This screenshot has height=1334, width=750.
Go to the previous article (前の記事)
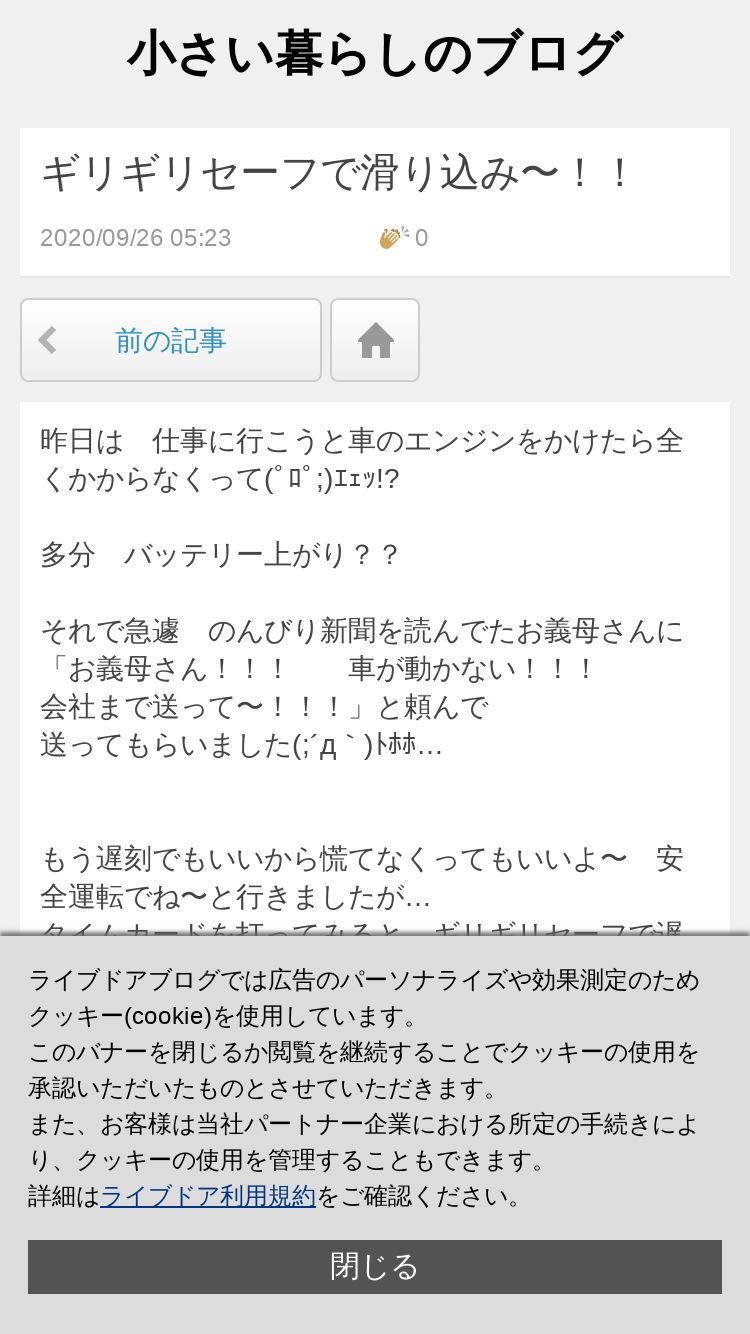point(171,341)
